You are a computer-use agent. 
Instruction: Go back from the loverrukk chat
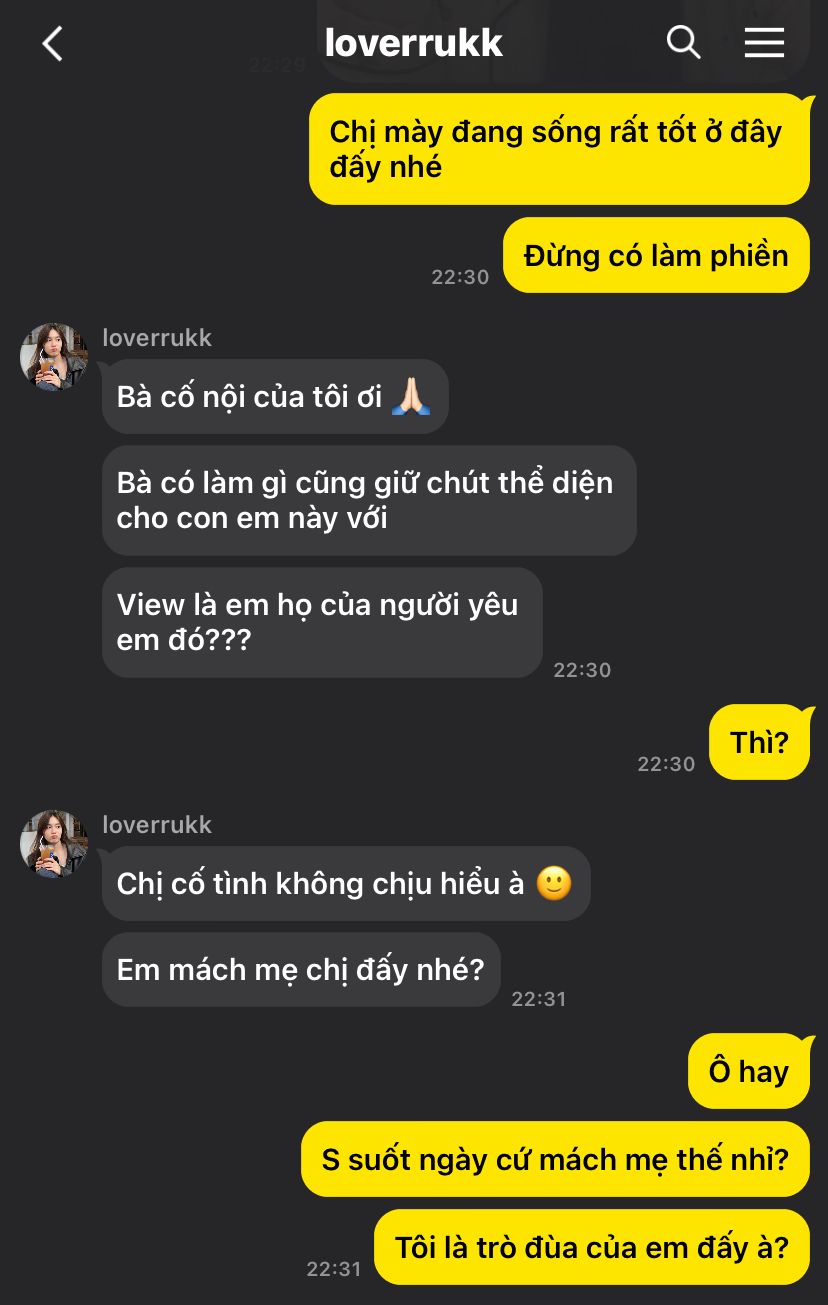click(52, 43)
